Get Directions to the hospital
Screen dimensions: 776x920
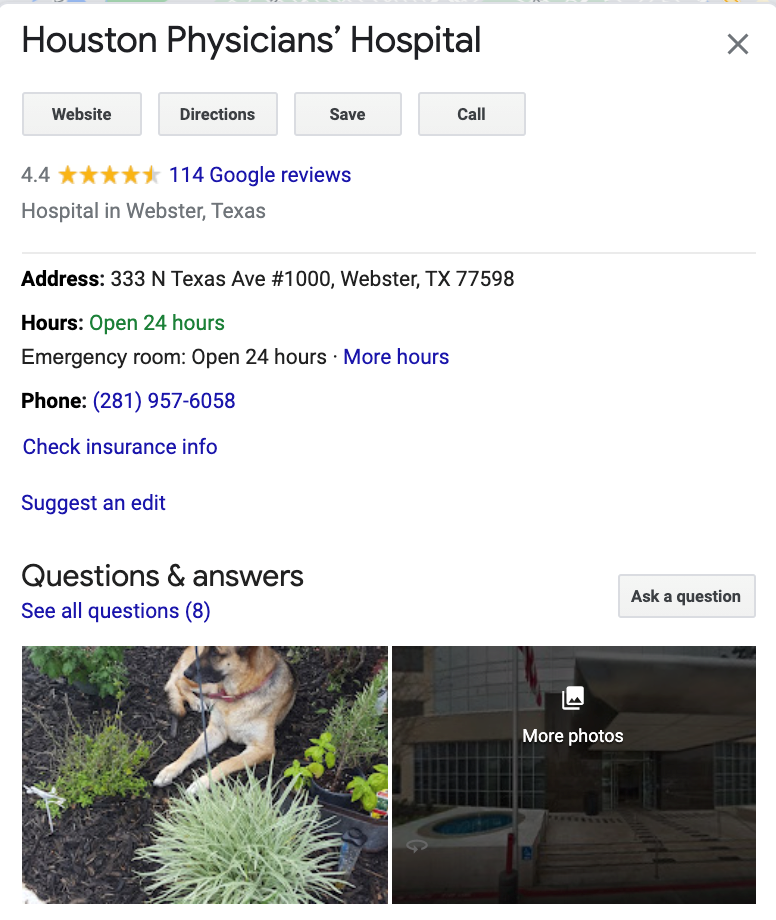pyautogui.click(x=218, y=114)
